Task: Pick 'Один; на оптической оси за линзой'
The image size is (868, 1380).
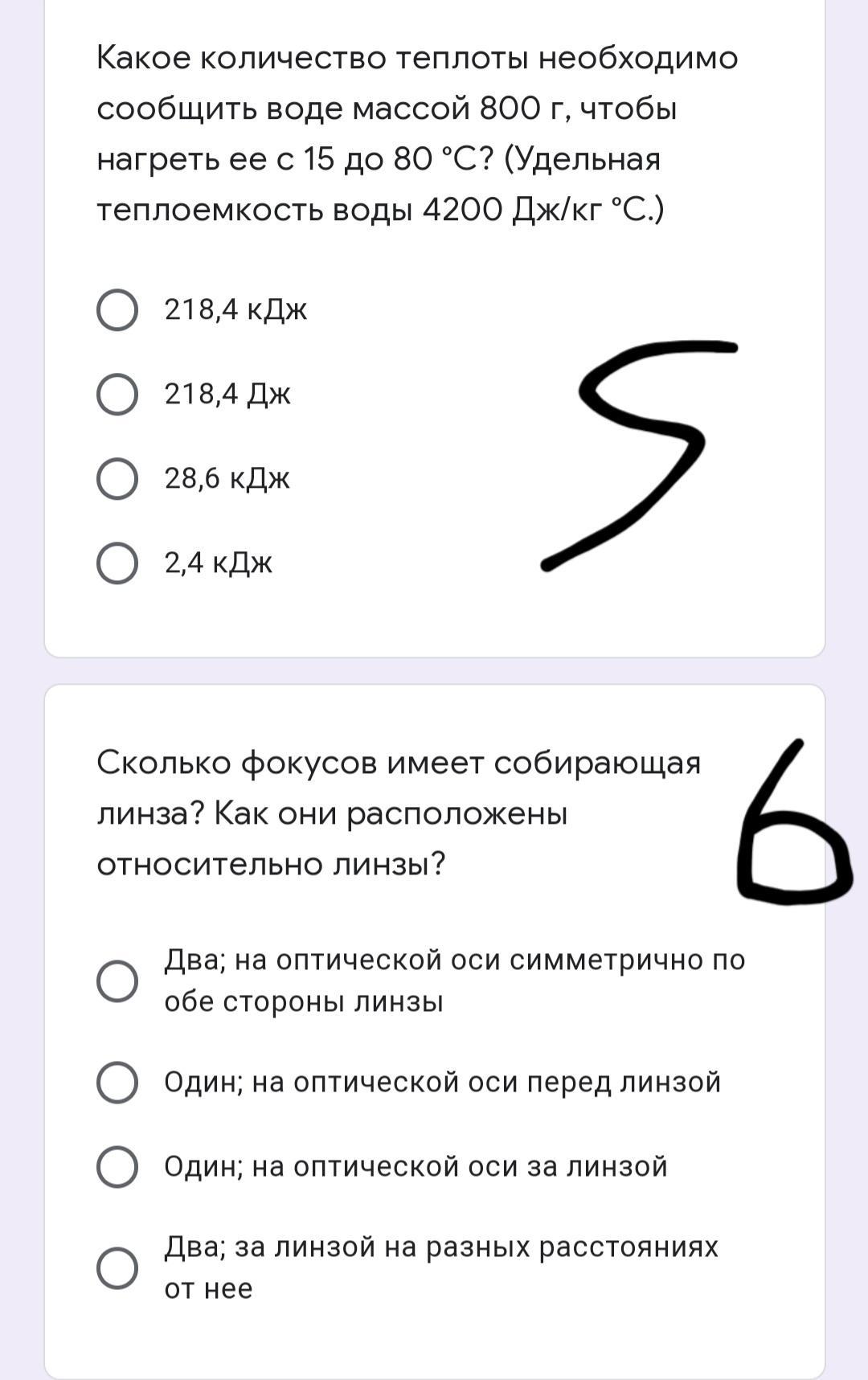Action: 117,1166
